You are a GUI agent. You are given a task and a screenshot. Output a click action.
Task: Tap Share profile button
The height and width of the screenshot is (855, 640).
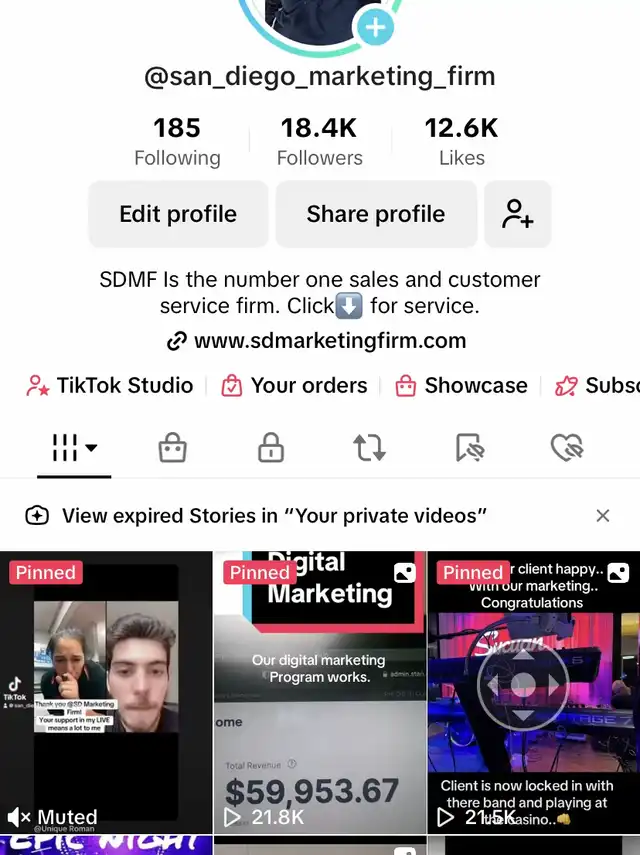(x=376, y=214)
